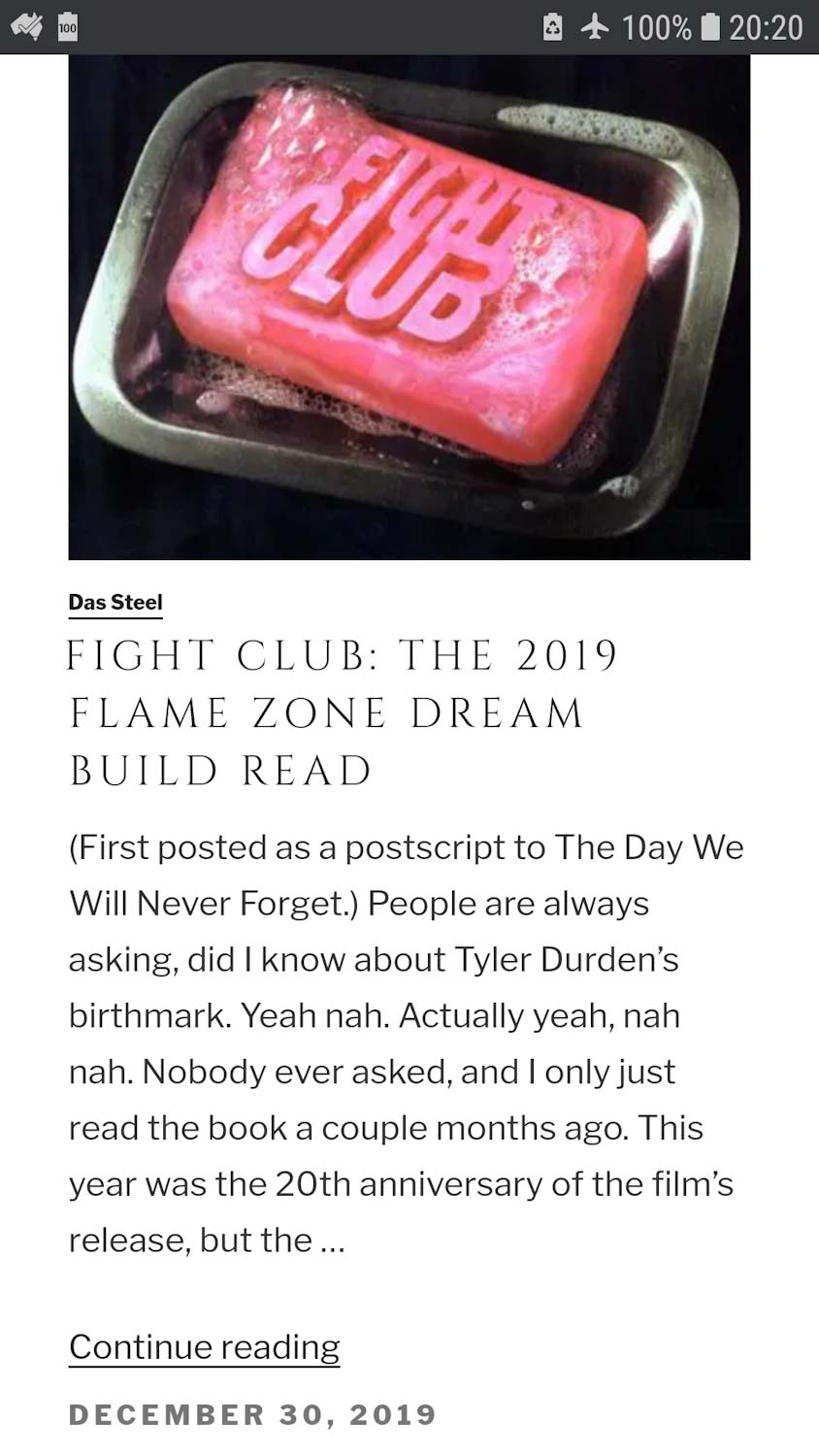Open the Fight Club soap featured image

tap(409, 307)
